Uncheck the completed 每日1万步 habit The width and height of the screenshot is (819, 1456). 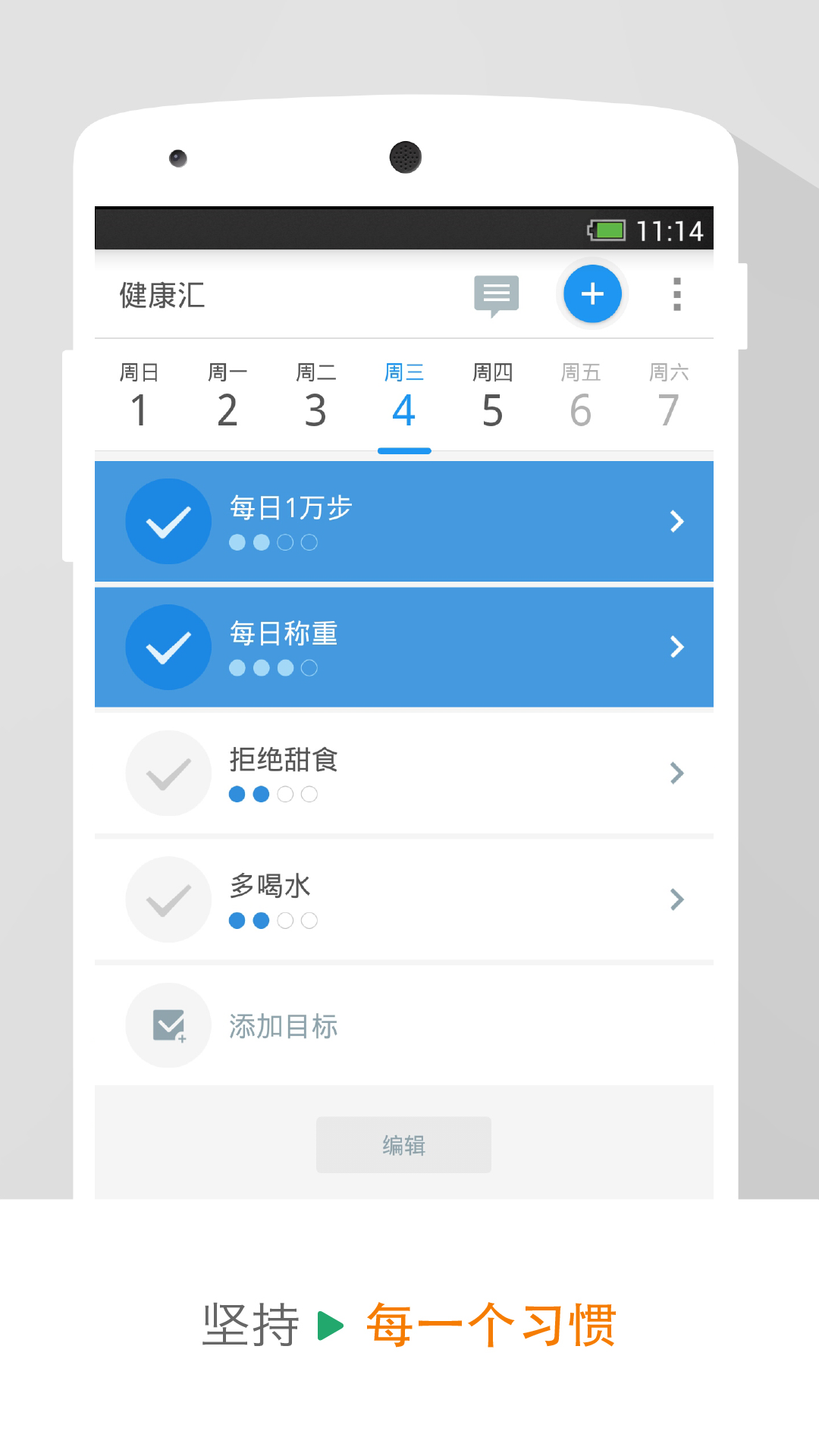click(168, 521)
